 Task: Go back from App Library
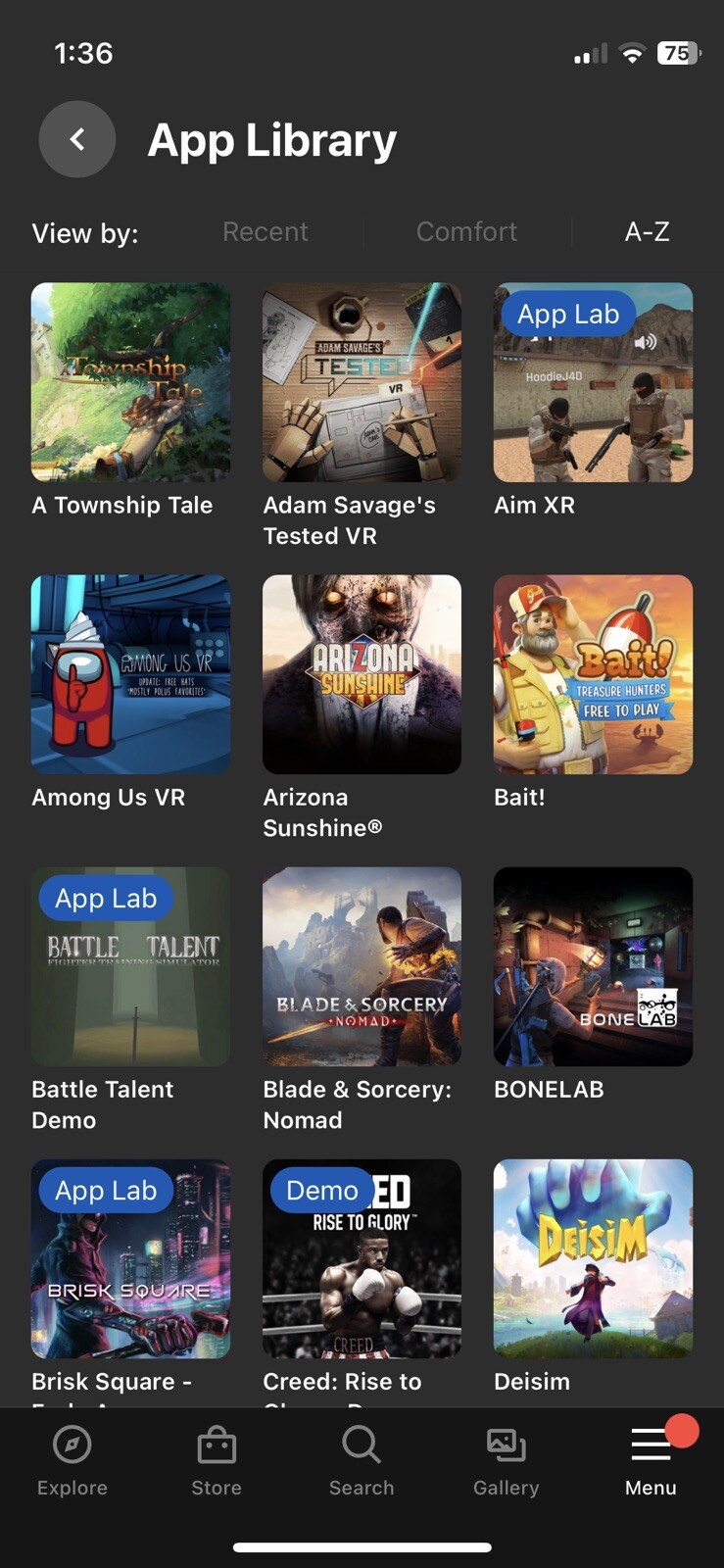point(76,139)
